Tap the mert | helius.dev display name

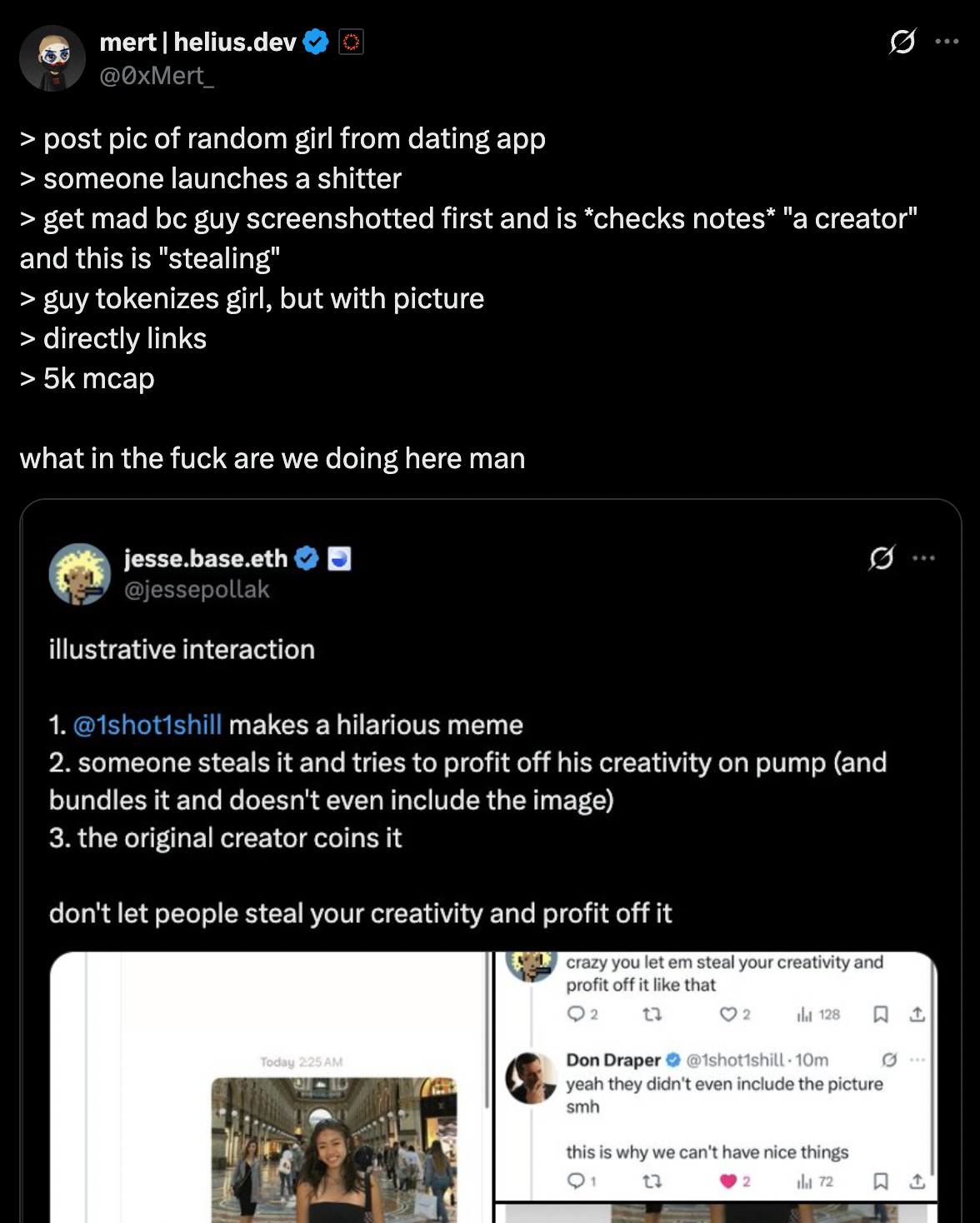point(197,42)
